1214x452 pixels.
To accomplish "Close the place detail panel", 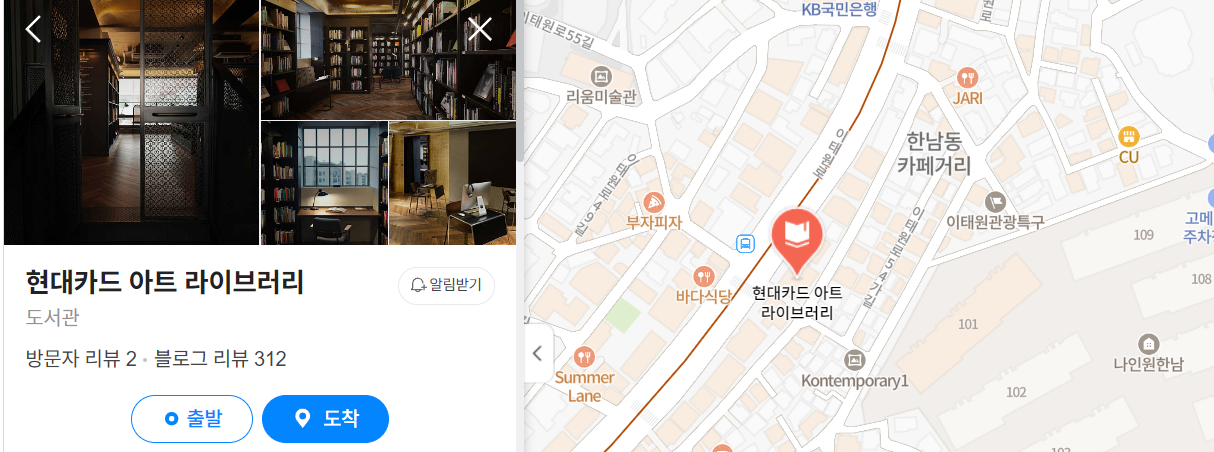I will [x=480, y=29].
